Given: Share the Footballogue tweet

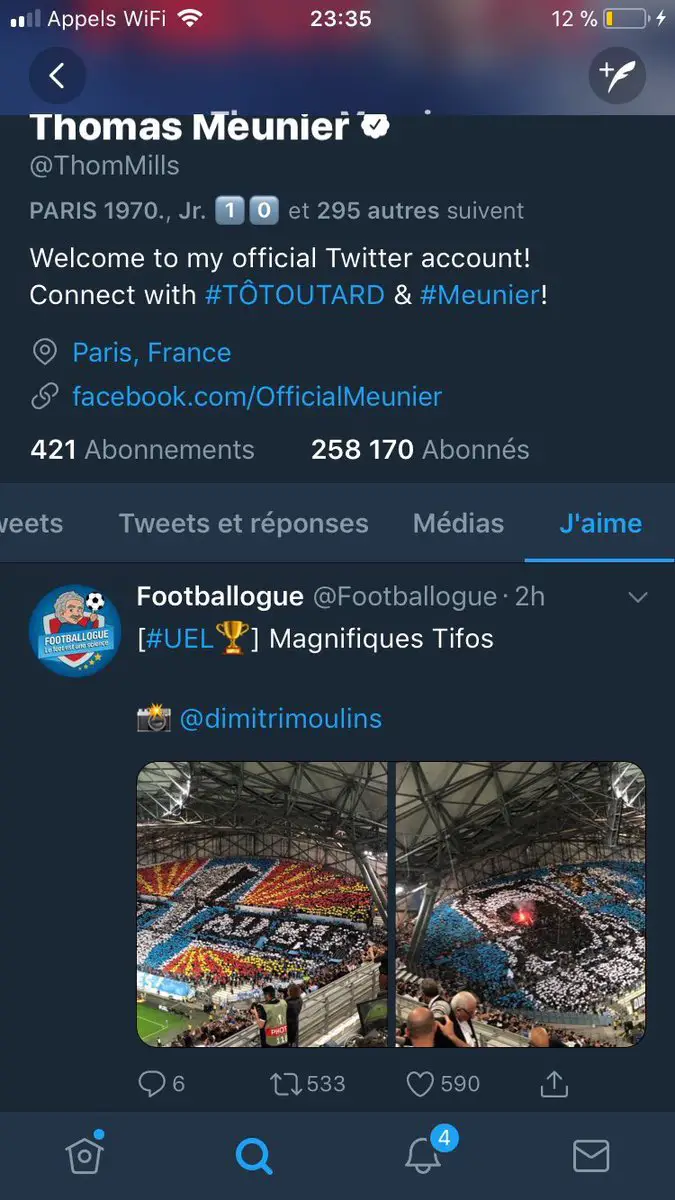Looking at the screenshot, I should (x=554, y=1083).
